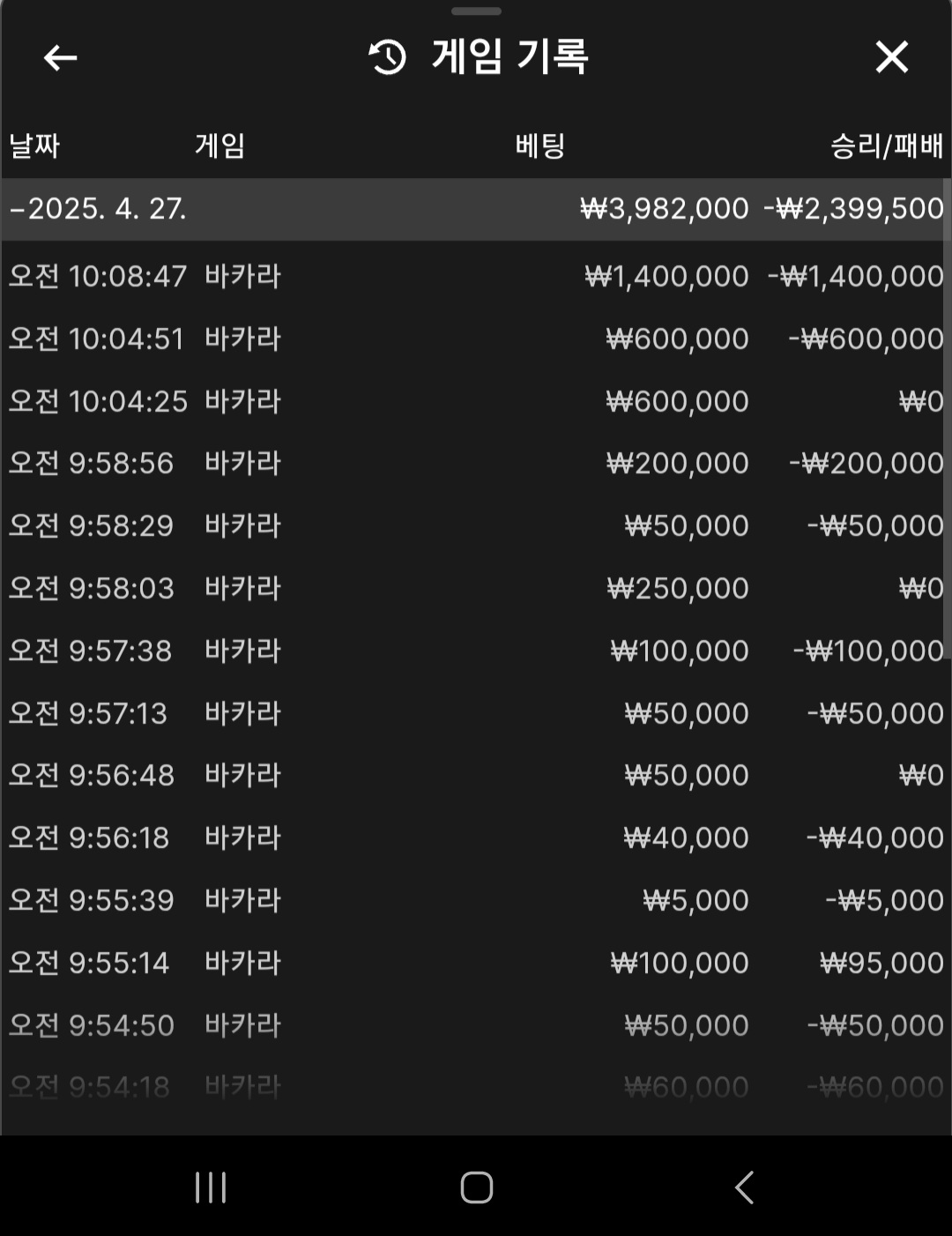Select the 9:57:38 baccarat entry
This screenshot has height=1236, width=952.
coord(476,651)
